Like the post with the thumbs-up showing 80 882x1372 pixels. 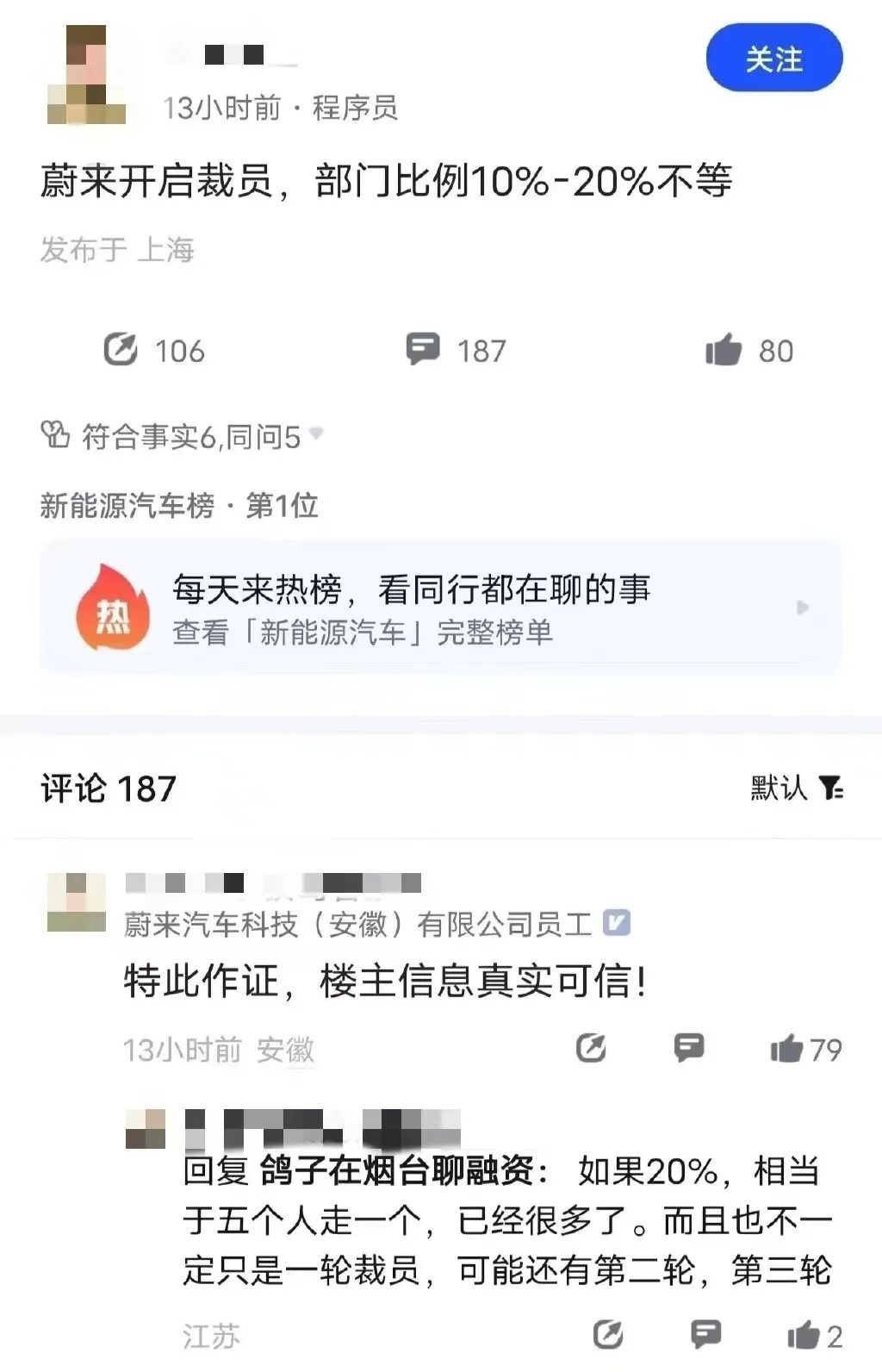tap(724, 350)
